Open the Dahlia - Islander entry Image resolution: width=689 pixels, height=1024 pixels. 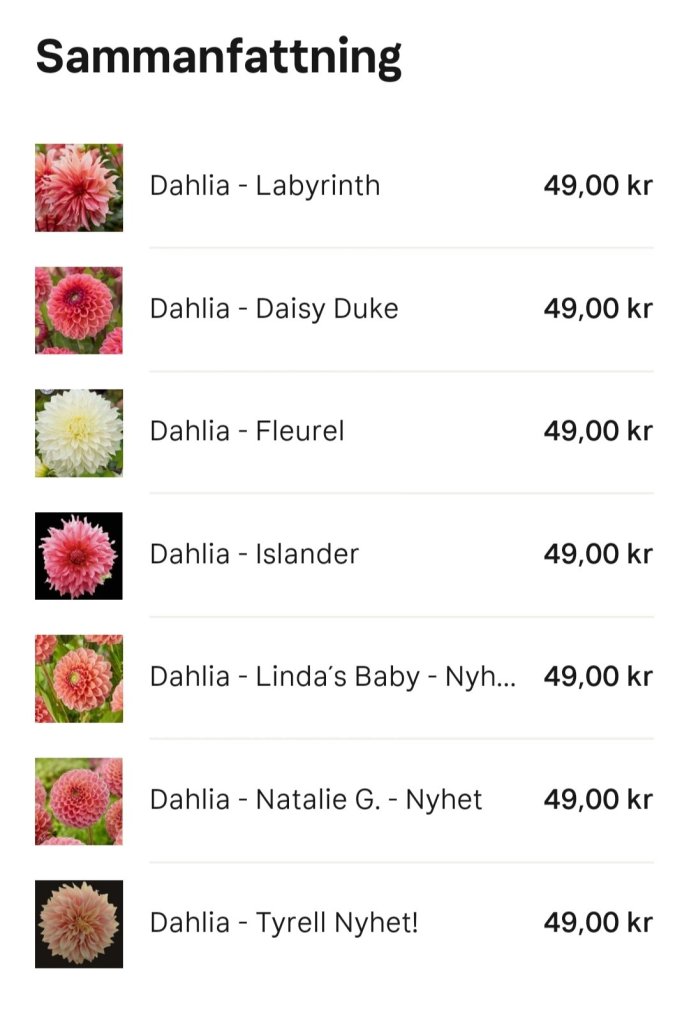[254, 554]
